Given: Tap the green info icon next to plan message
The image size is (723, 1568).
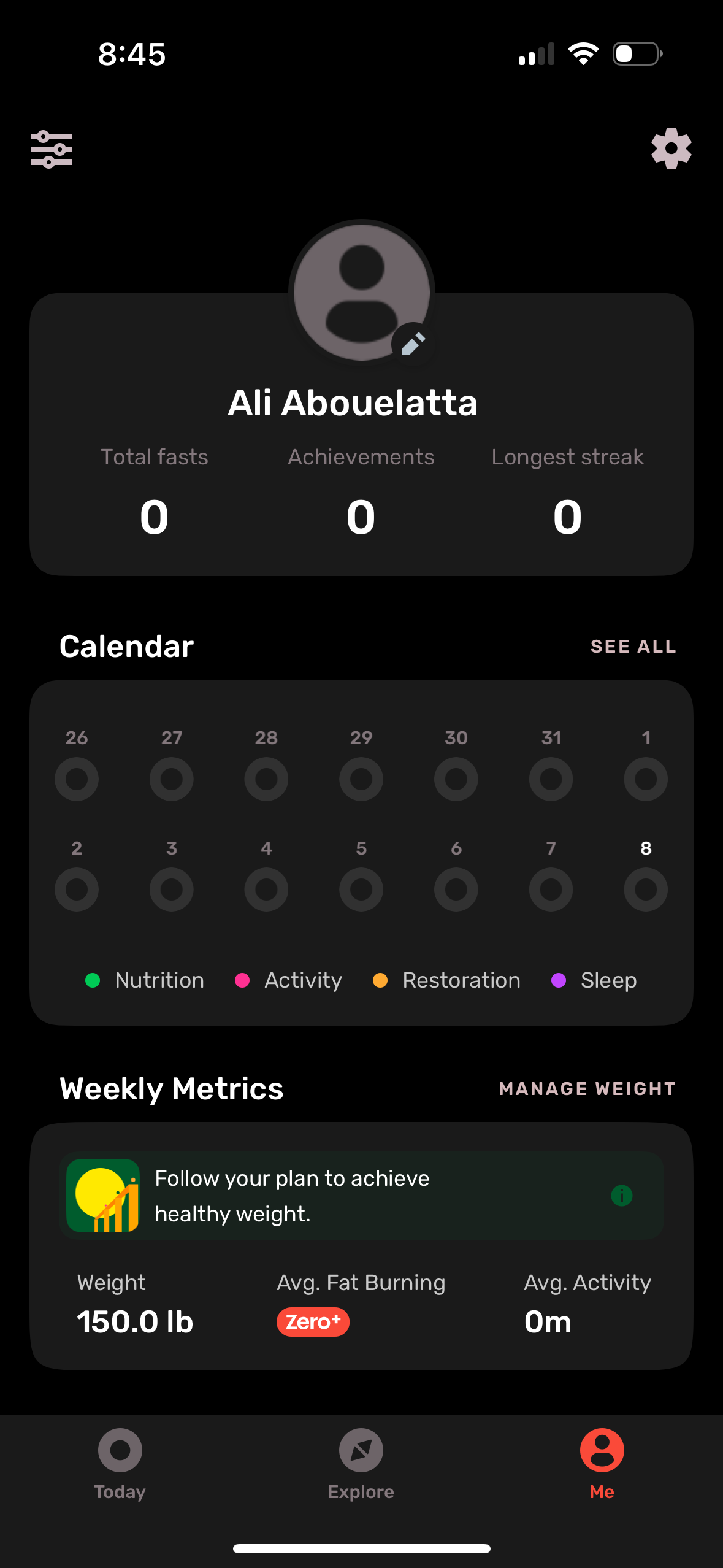Looking at the screenshot, I should coord(621,1196).
